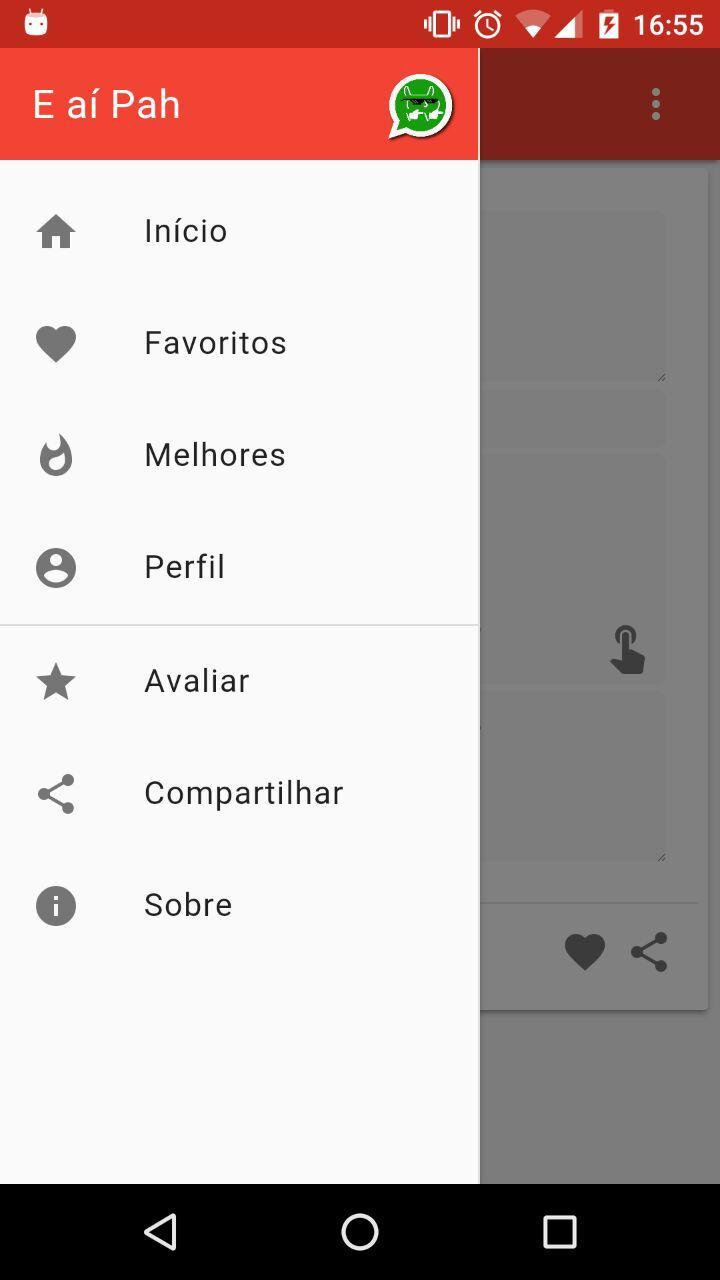Tap the heart icon on the card
The height and width of the screenshot is (1280, 720).
[585, 952]
